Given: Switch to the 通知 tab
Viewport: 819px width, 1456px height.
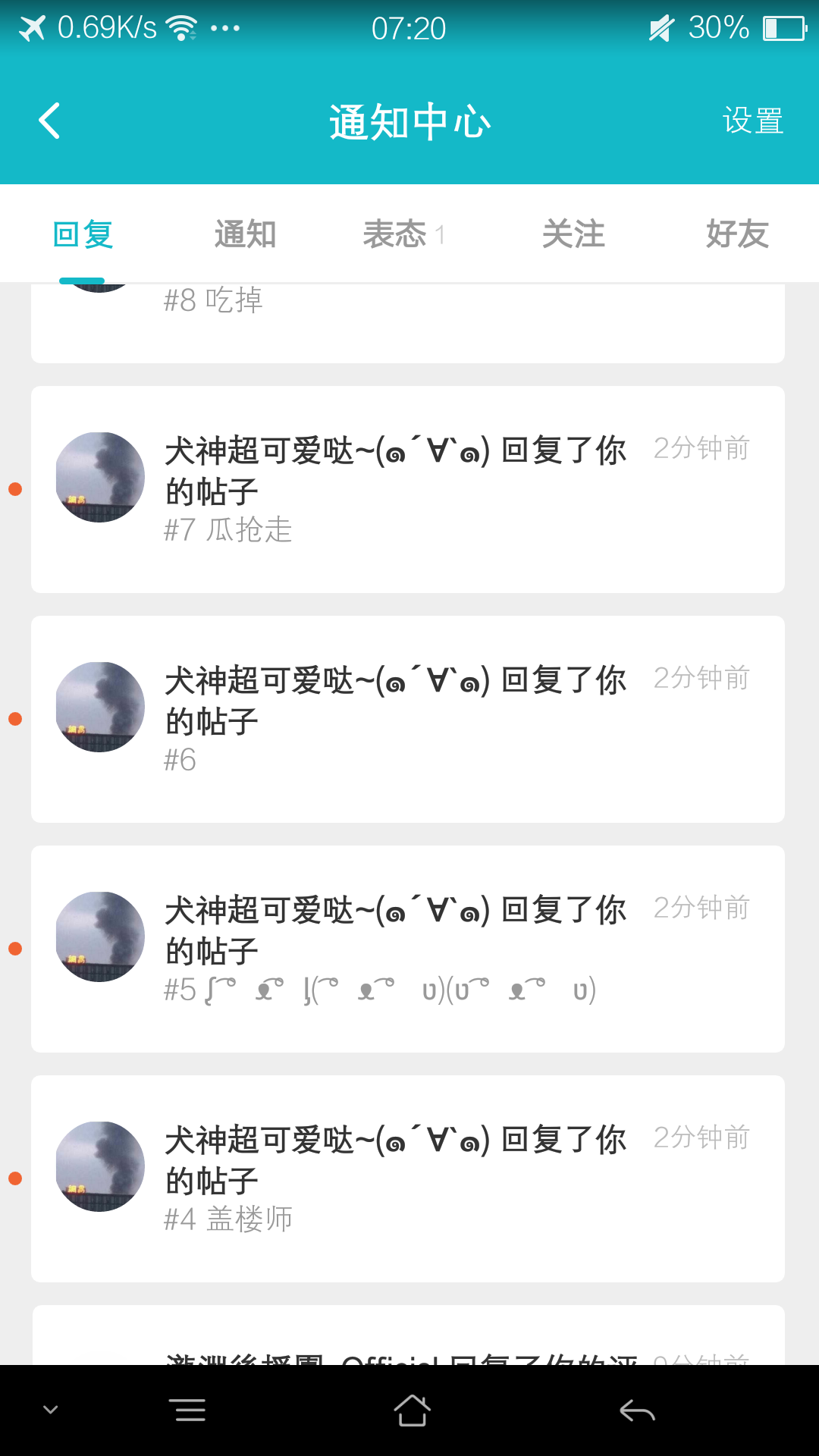Looking at the screenshot, I should pyautogui.click(x=245, y=234).
